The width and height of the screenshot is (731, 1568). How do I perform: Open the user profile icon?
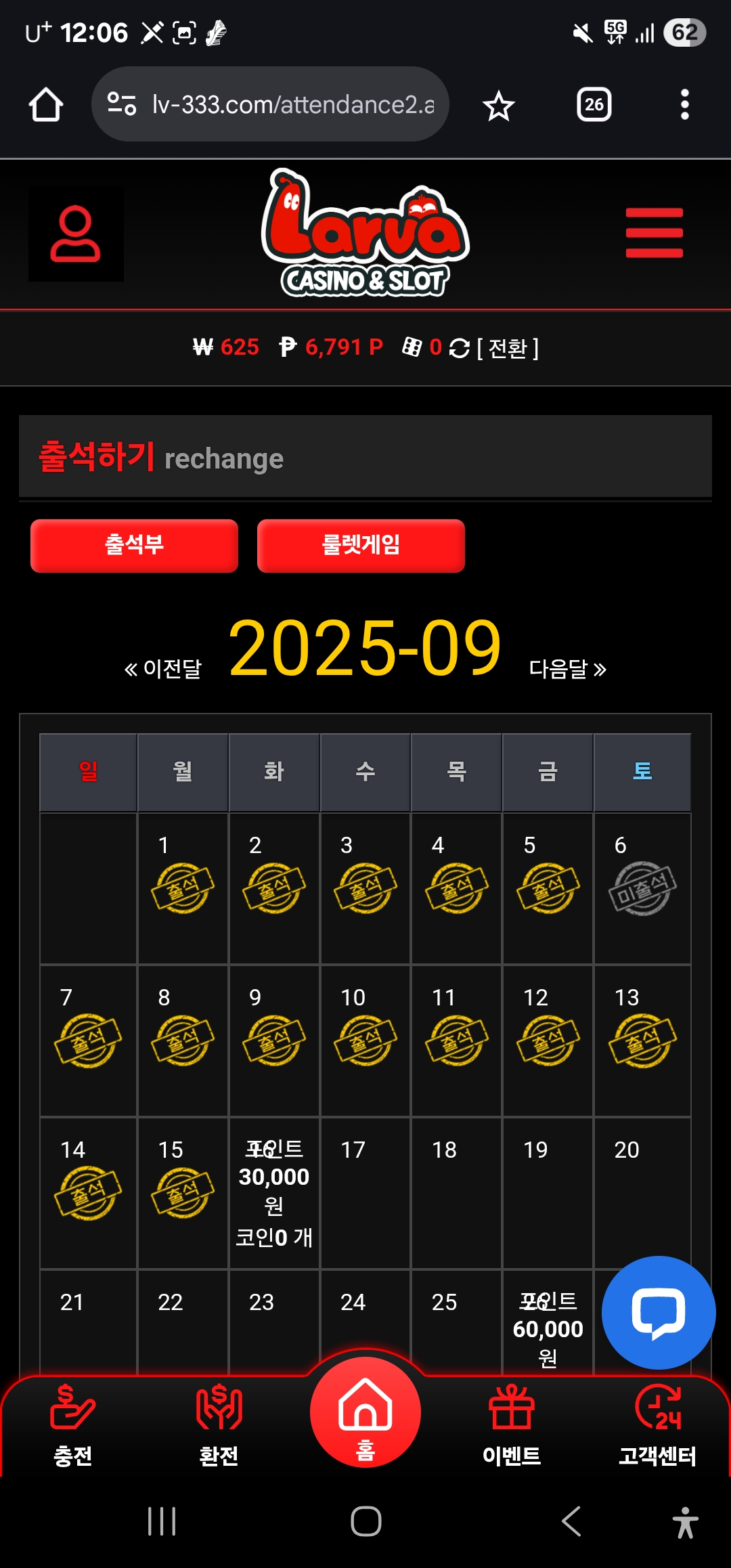coord(75,234)
